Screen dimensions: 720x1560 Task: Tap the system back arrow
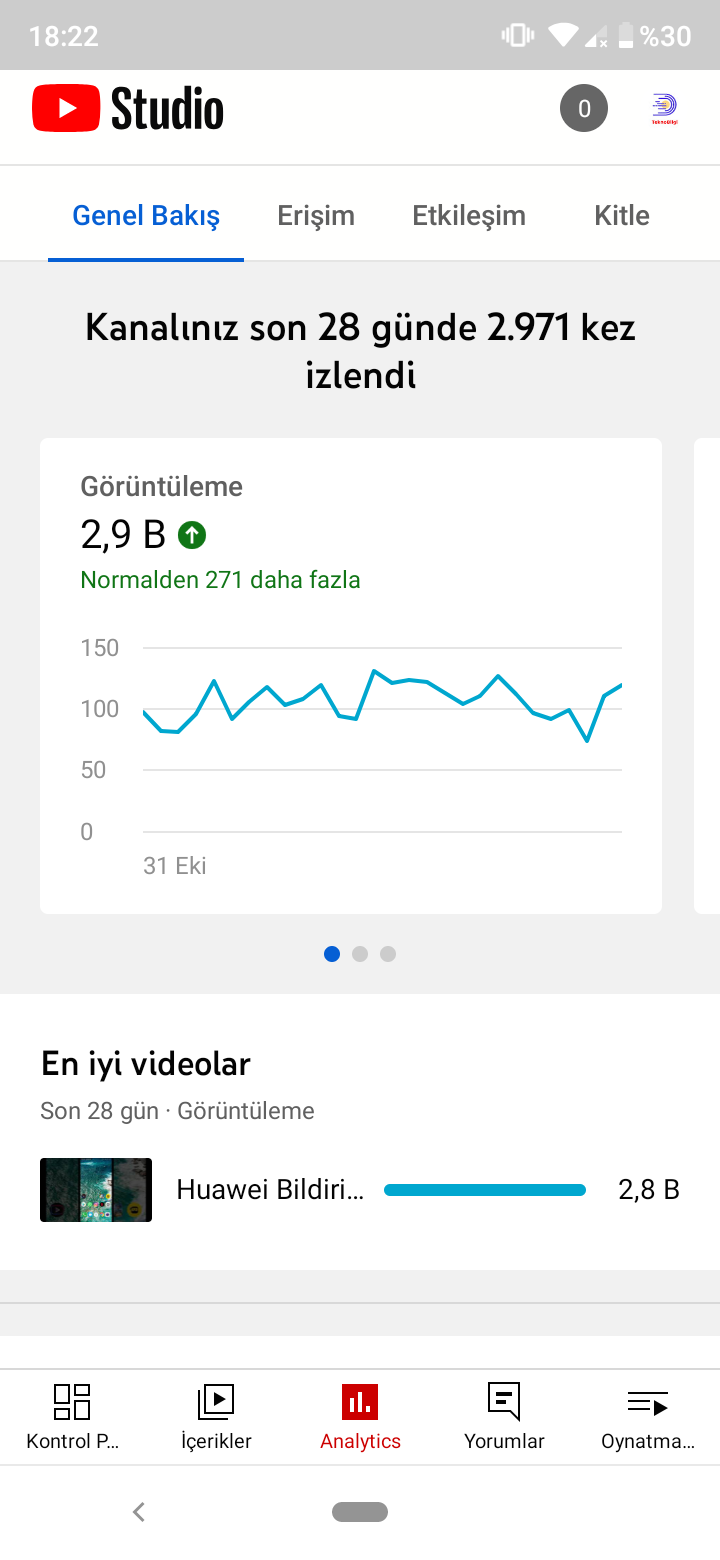(139, 1512)
